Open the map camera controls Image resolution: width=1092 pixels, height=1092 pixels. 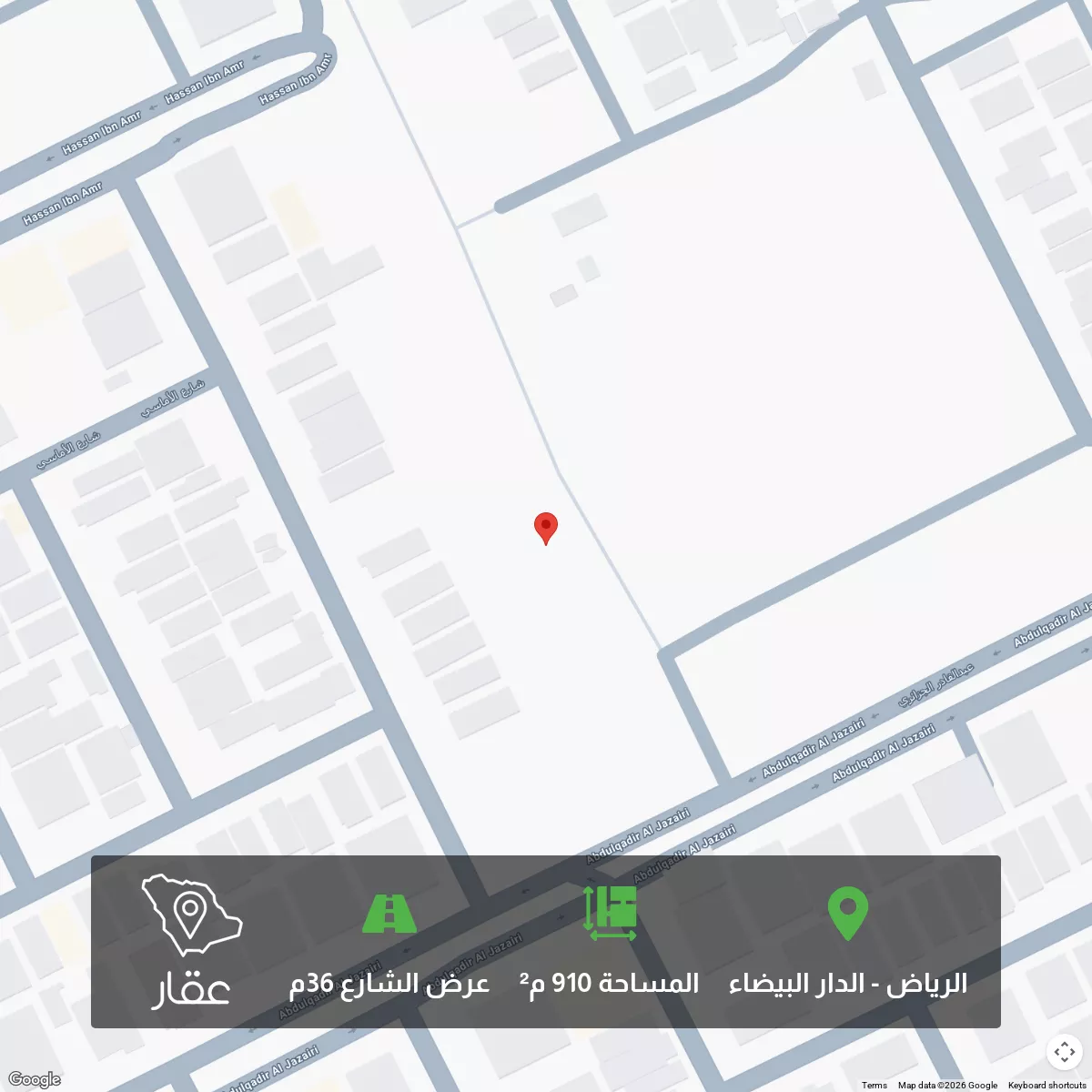pos(1064,1053)
